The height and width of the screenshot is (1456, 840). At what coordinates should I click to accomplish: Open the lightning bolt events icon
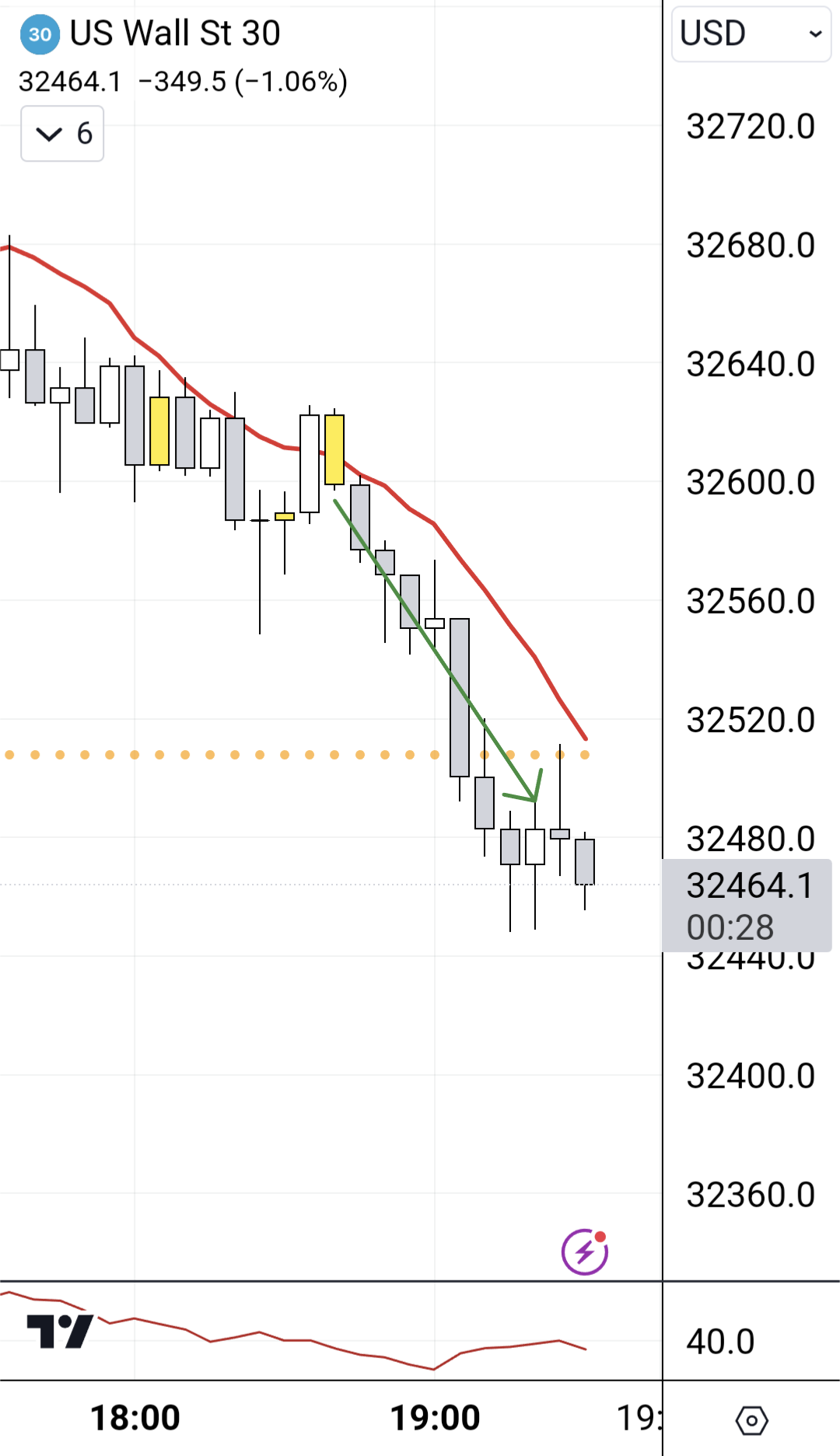[x=585, y=1252]
